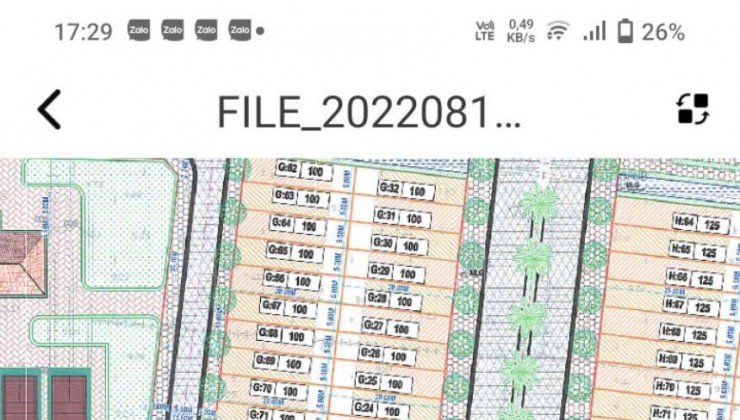
Task: Go back from the file viewer
Action: click(x=49, y=109)
